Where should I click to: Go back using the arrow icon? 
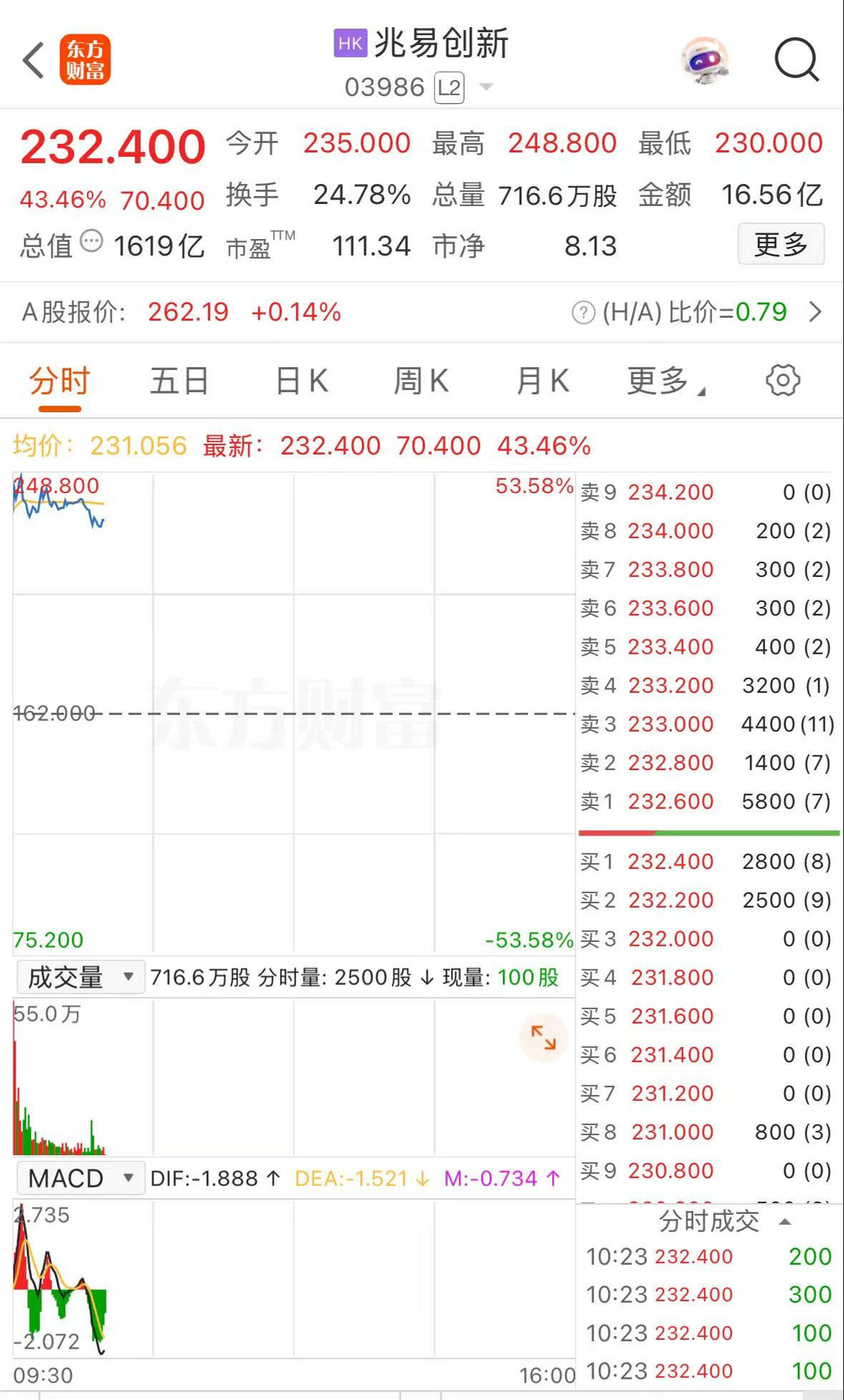pyautogui.click(x=33, y=59)
